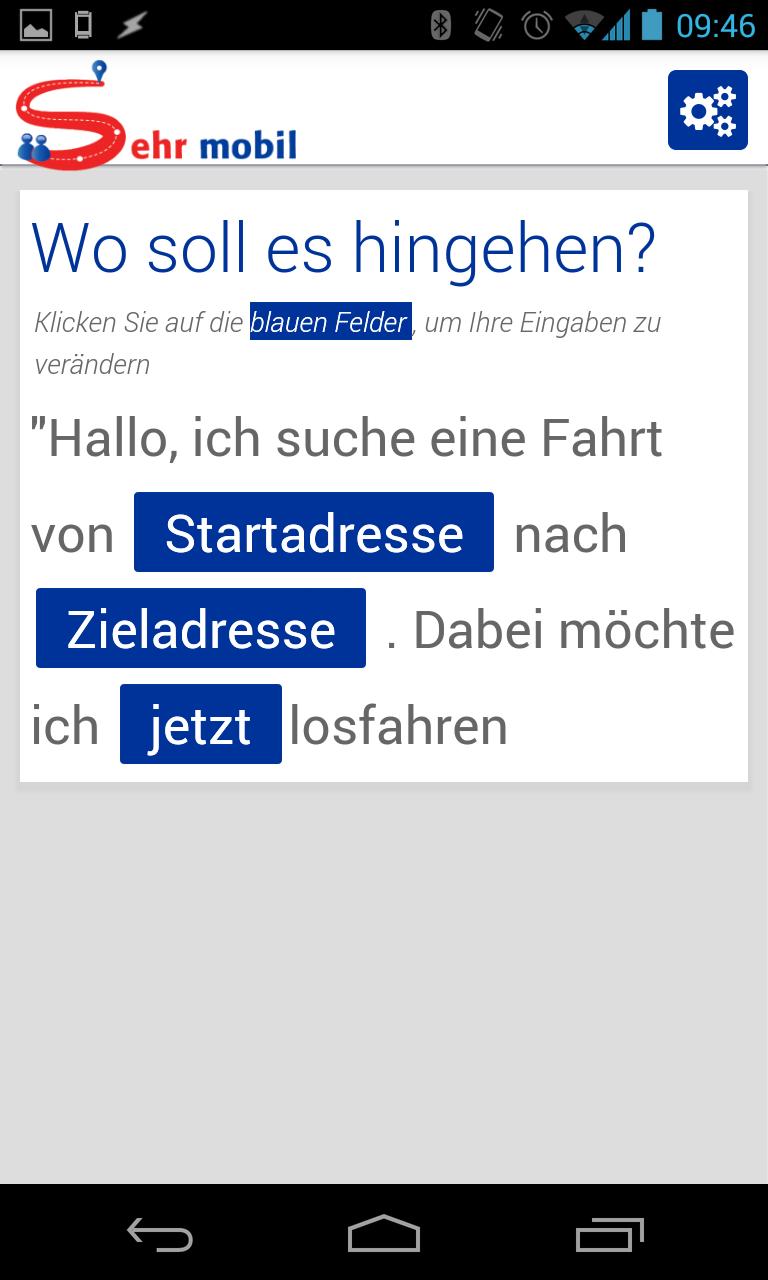Viewport: 768px width, 1280px height.
Task: Set the Zieladresse destination
Action: (201, 629)
